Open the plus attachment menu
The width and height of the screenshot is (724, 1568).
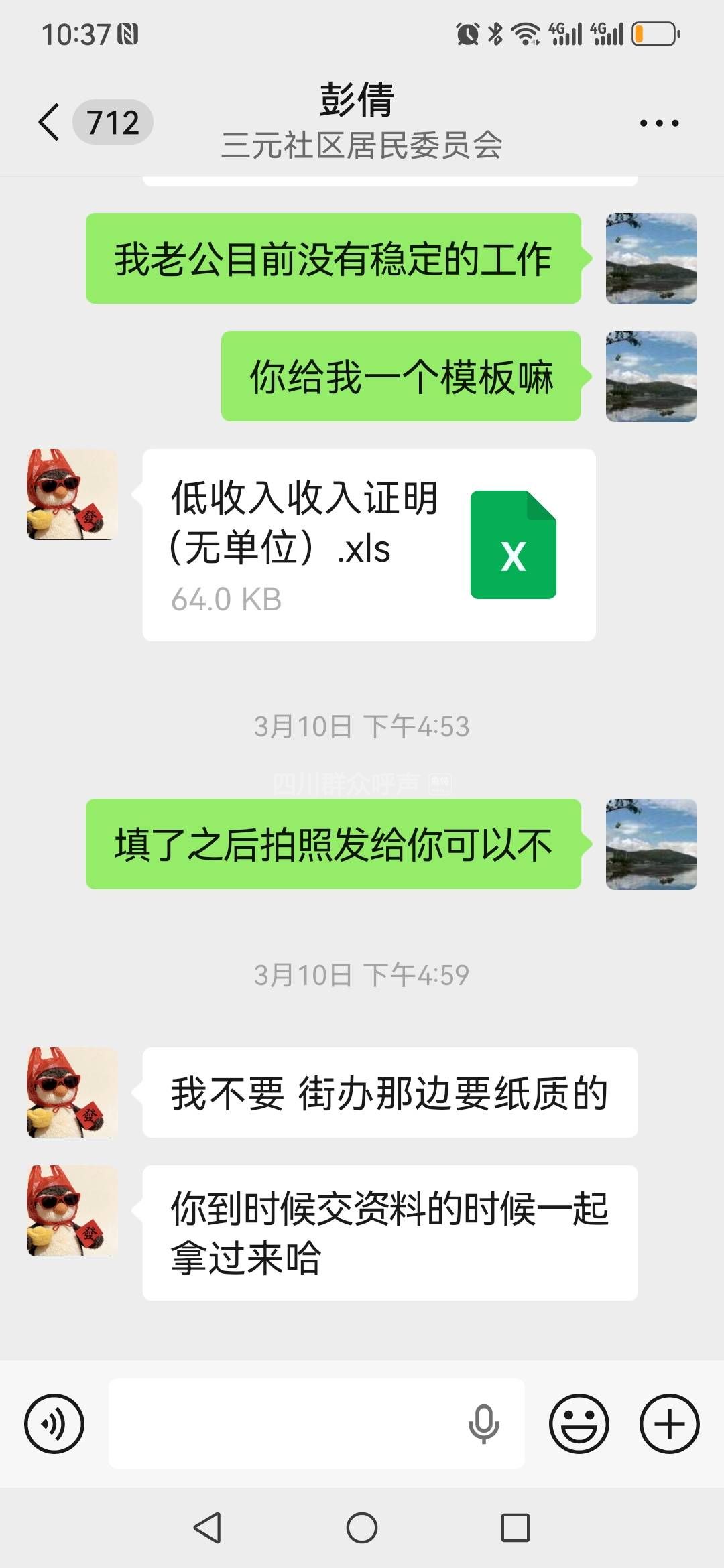(669, 1424)
